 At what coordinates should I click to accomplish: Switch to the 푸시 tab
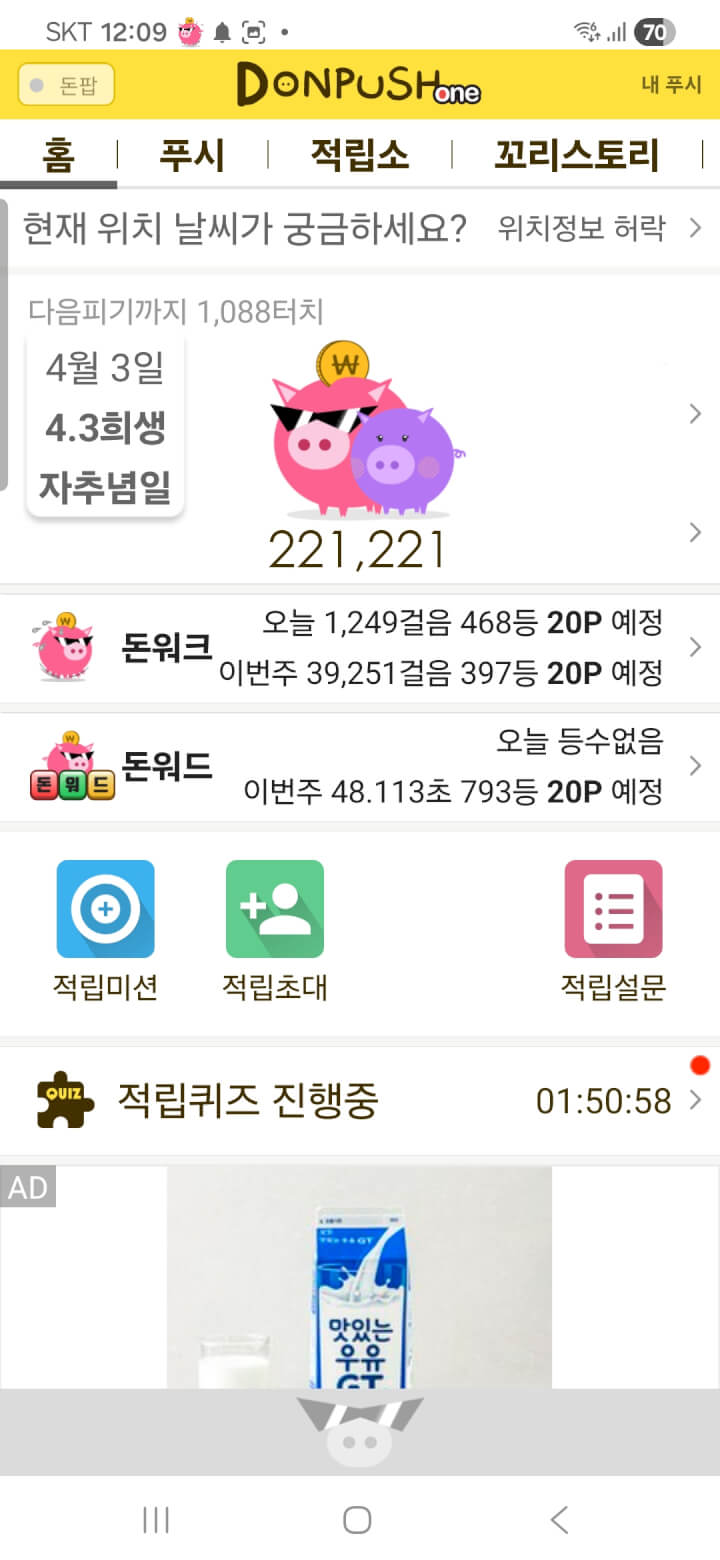point(192,155)
